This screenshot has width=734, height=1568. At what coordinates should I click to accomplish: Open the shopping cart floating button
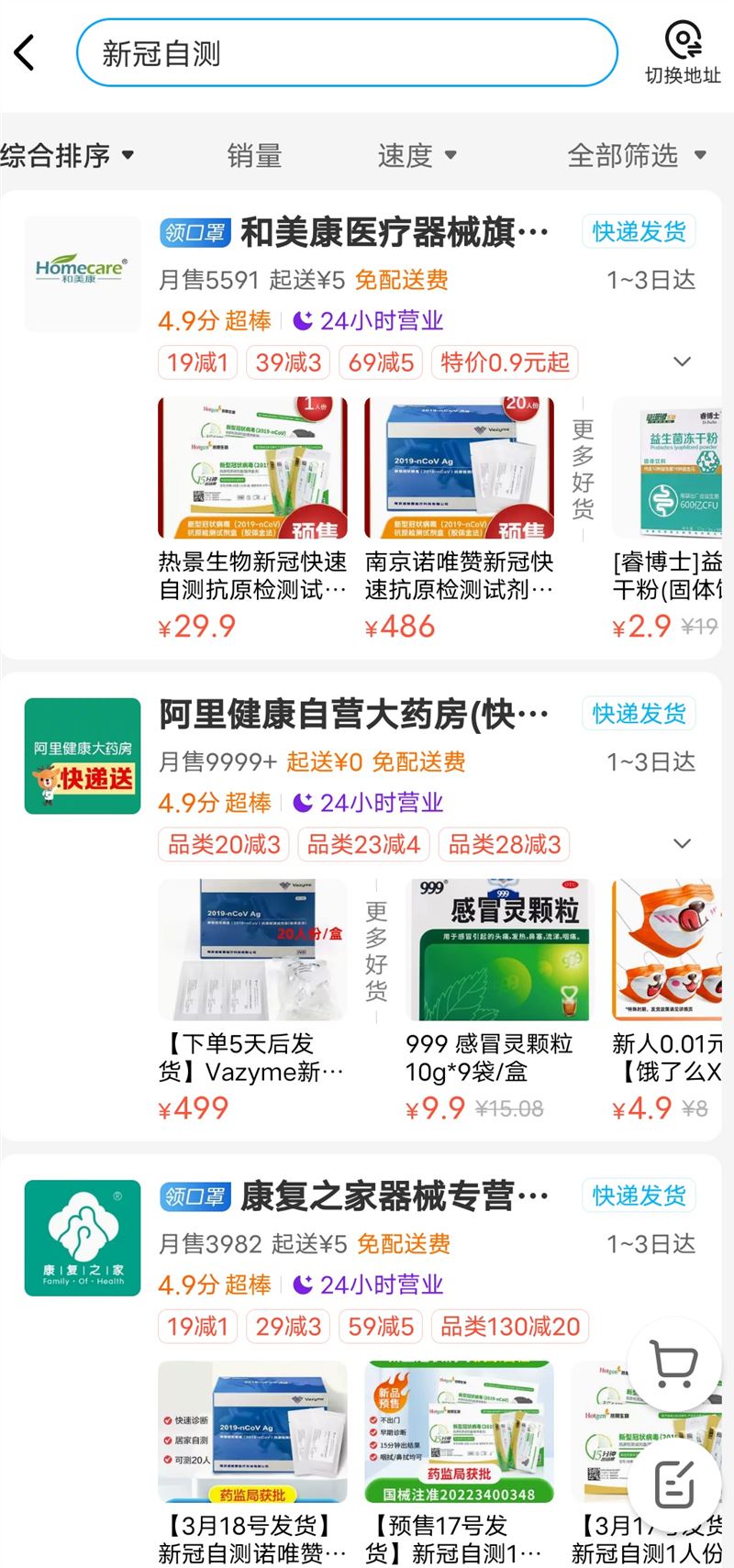pos(673,1363)
